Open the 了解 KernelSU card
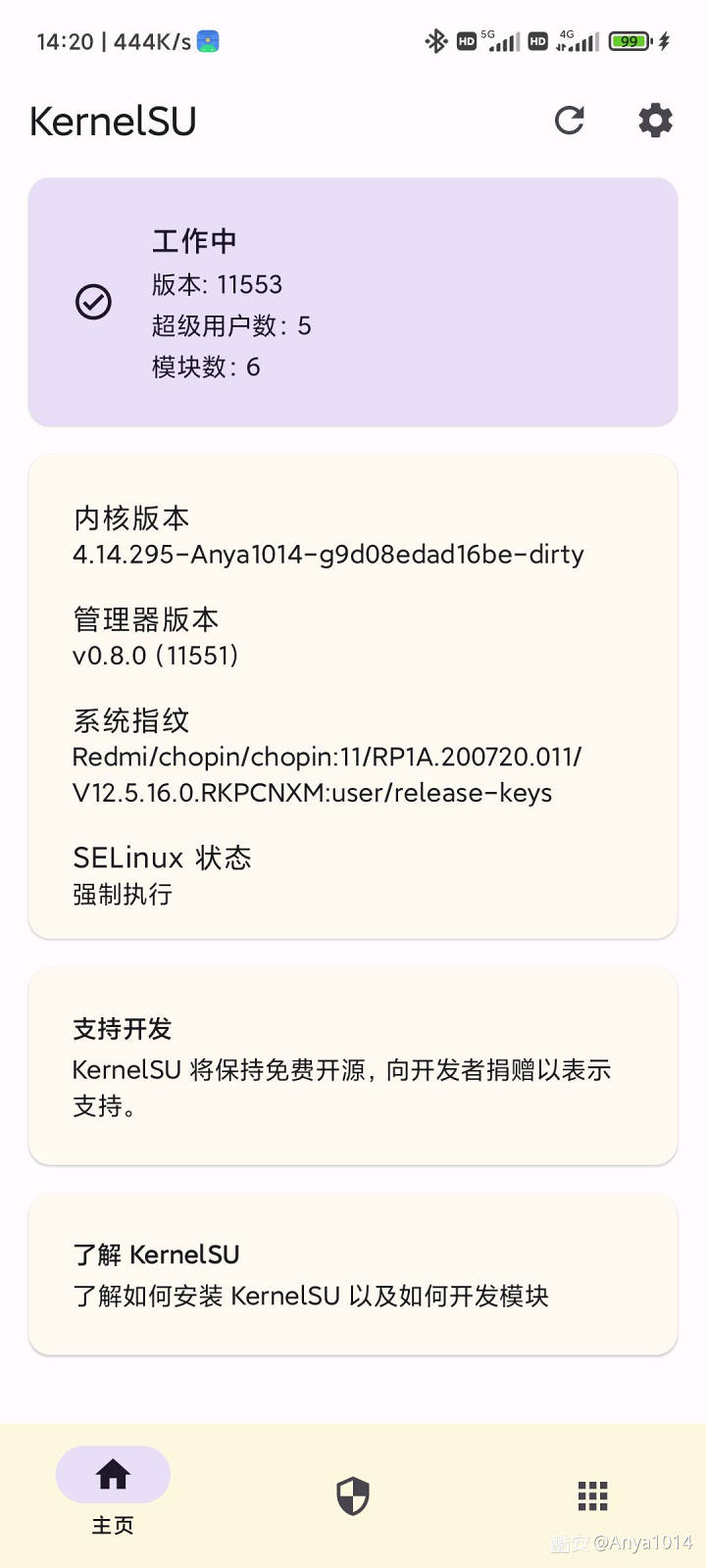 (353, 1275)
